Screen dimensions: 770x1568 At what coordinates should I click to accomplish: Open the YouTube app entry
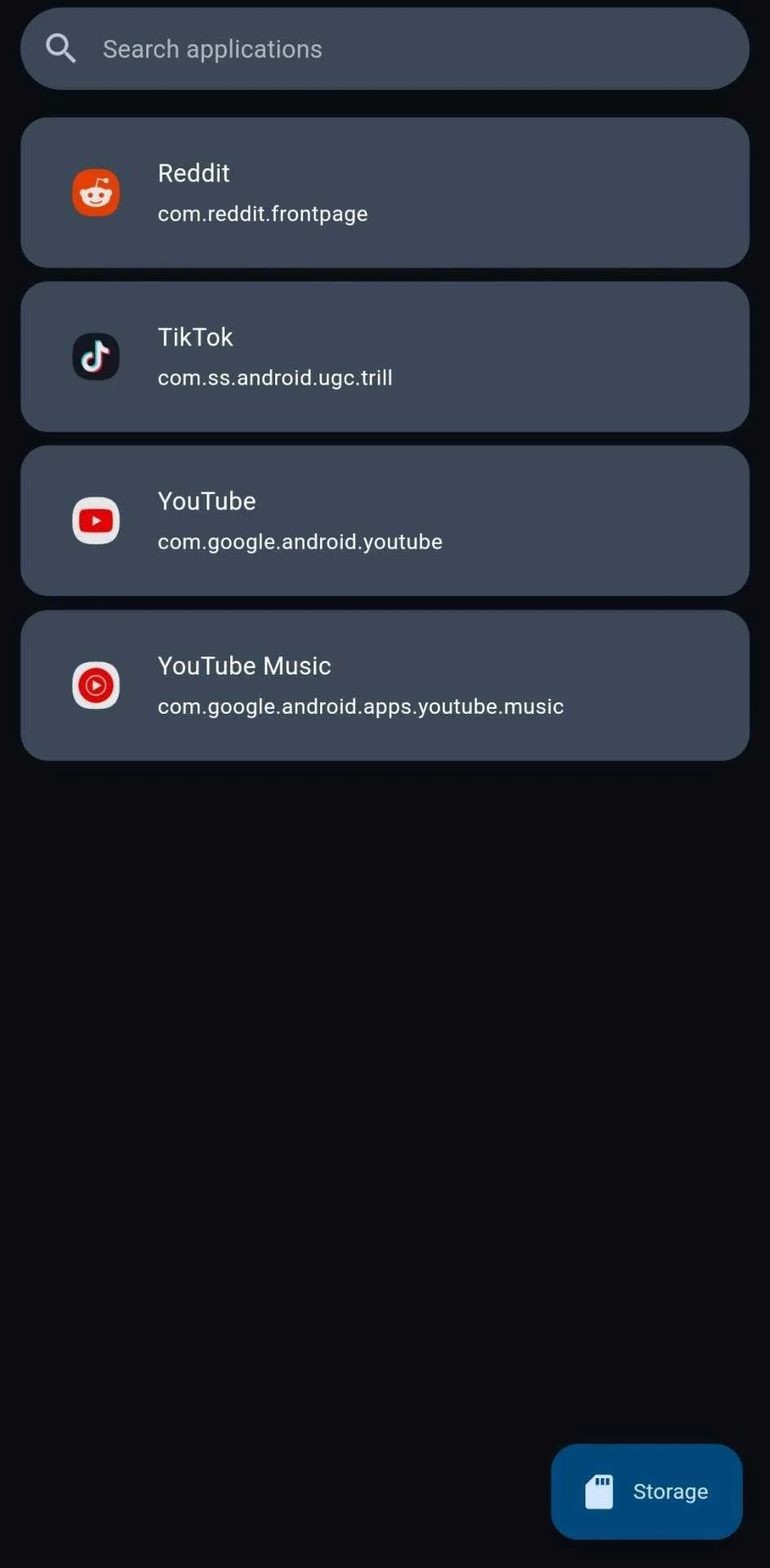(x=385, y=521)
